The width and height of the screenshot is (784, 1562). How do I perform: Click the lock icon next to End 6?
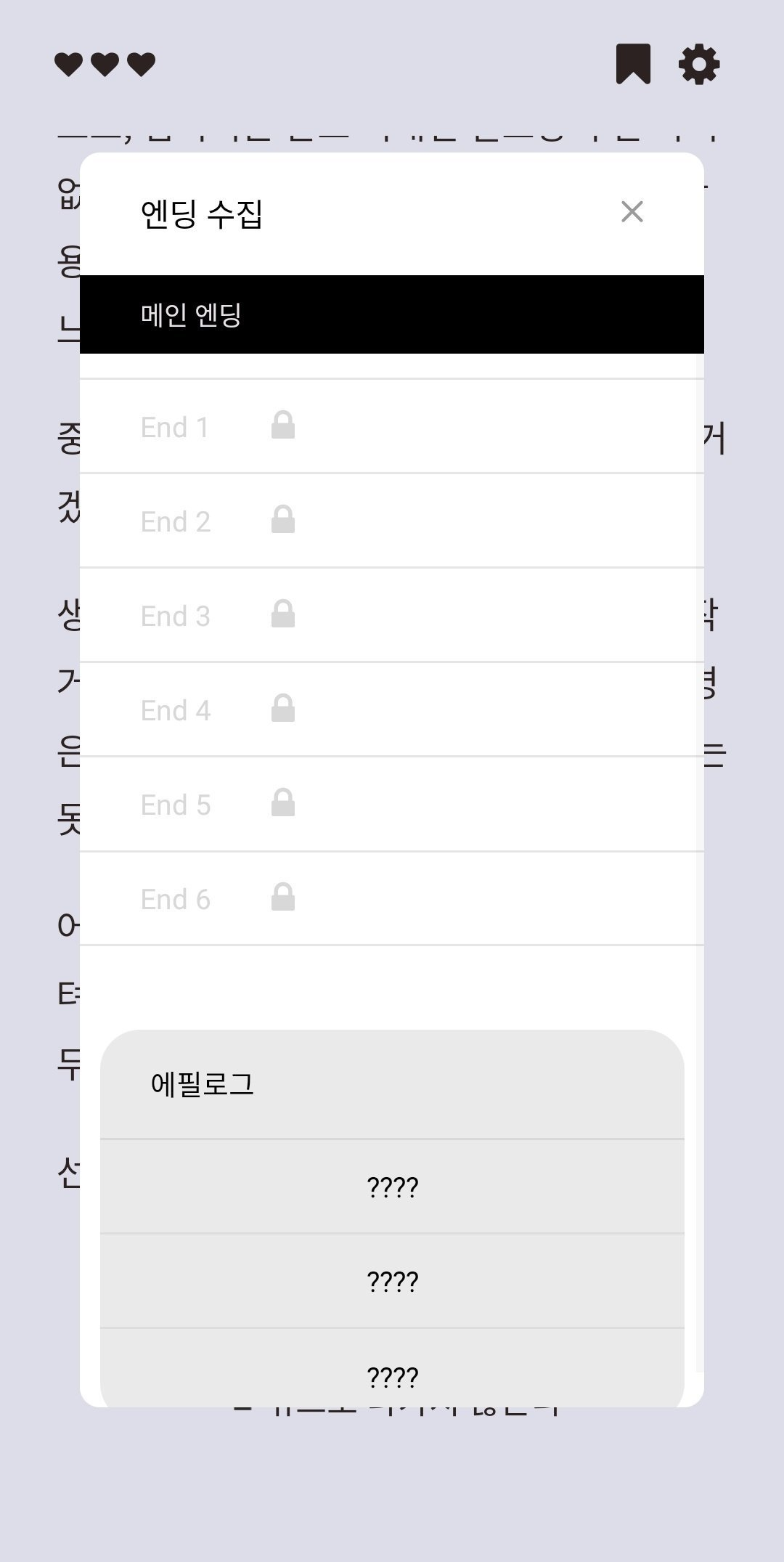pos(283,897)
